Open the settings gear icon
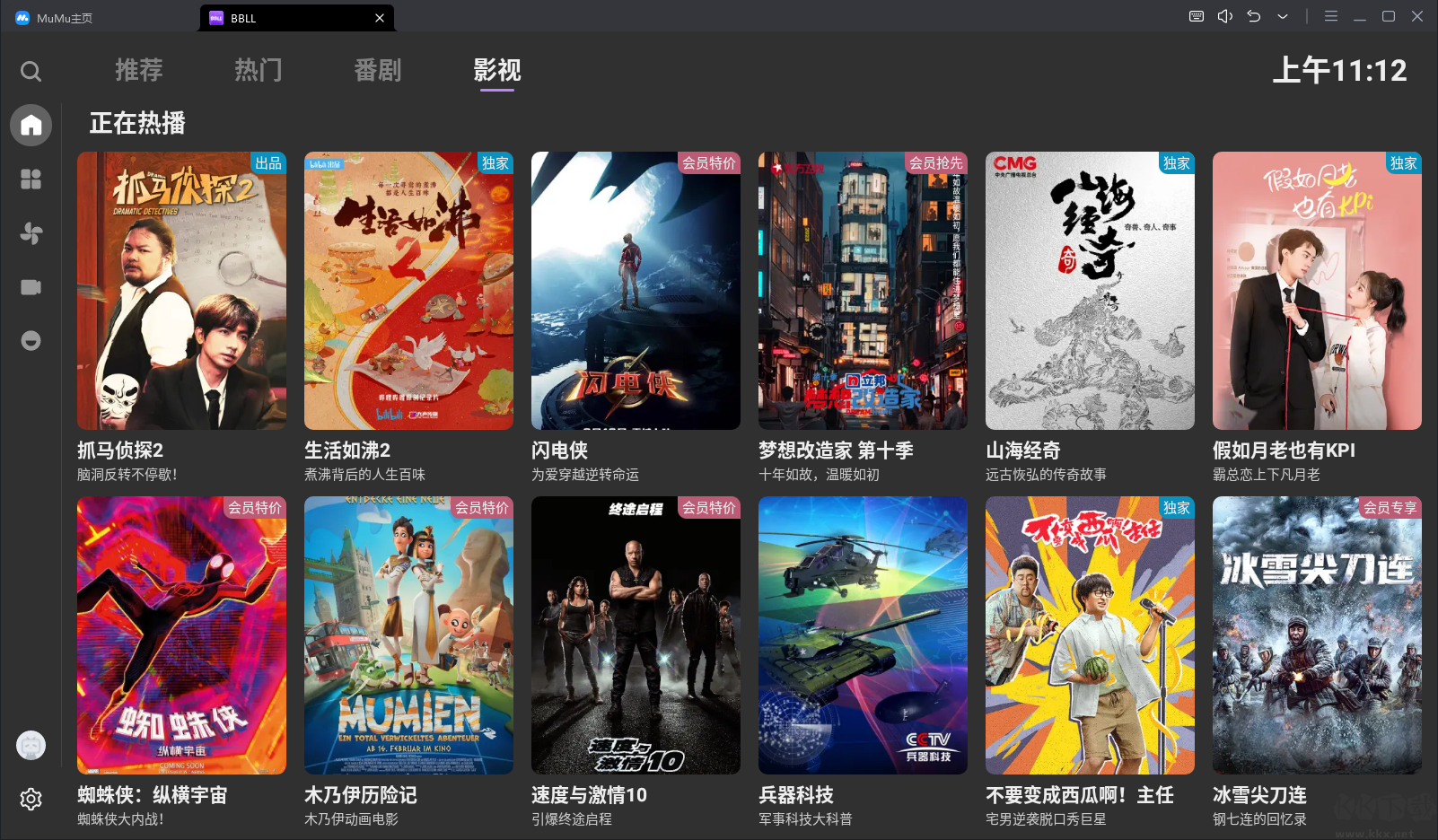Screen dimensions: 1438x840 point(31,799)
